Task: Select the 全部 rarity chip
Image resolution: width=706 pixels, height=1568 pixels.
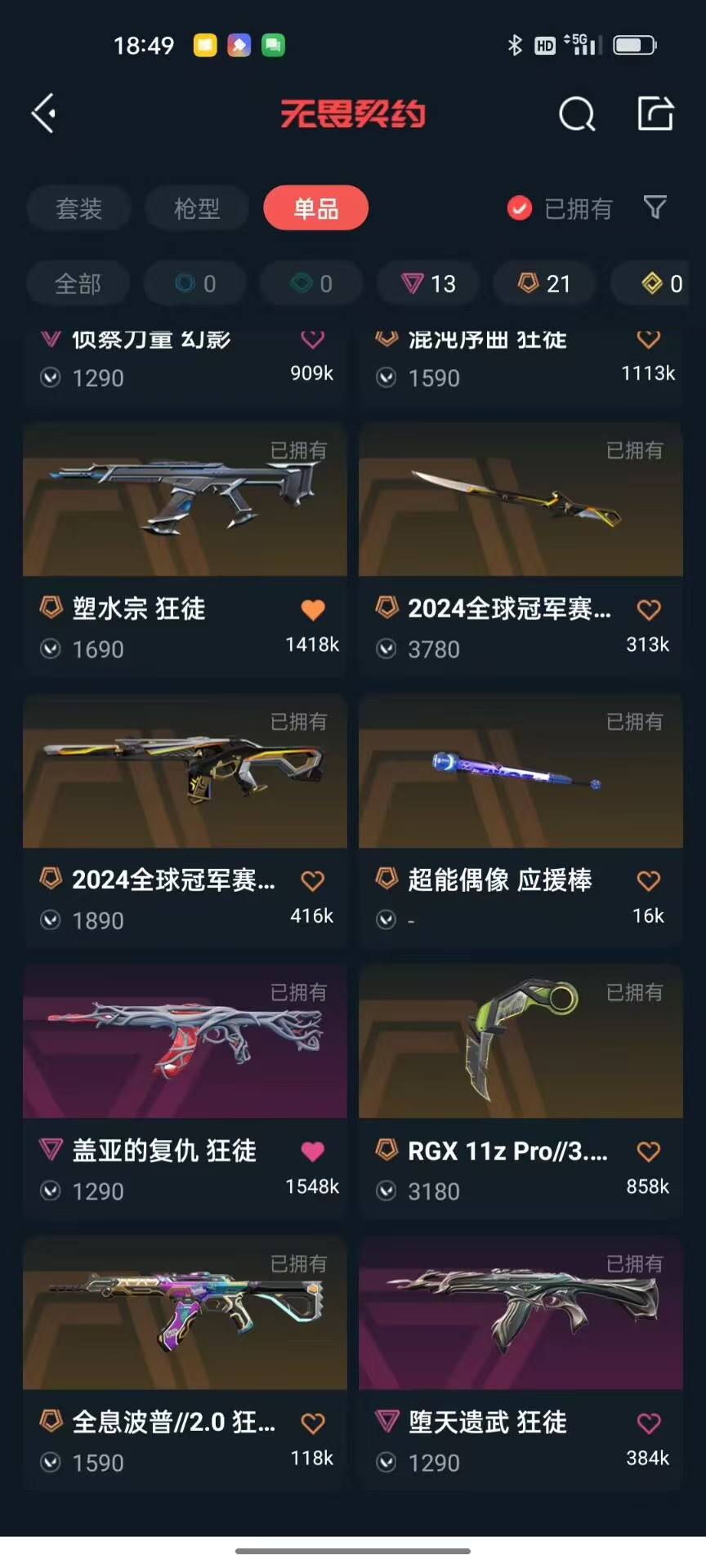Action: [x=78, y=283]
